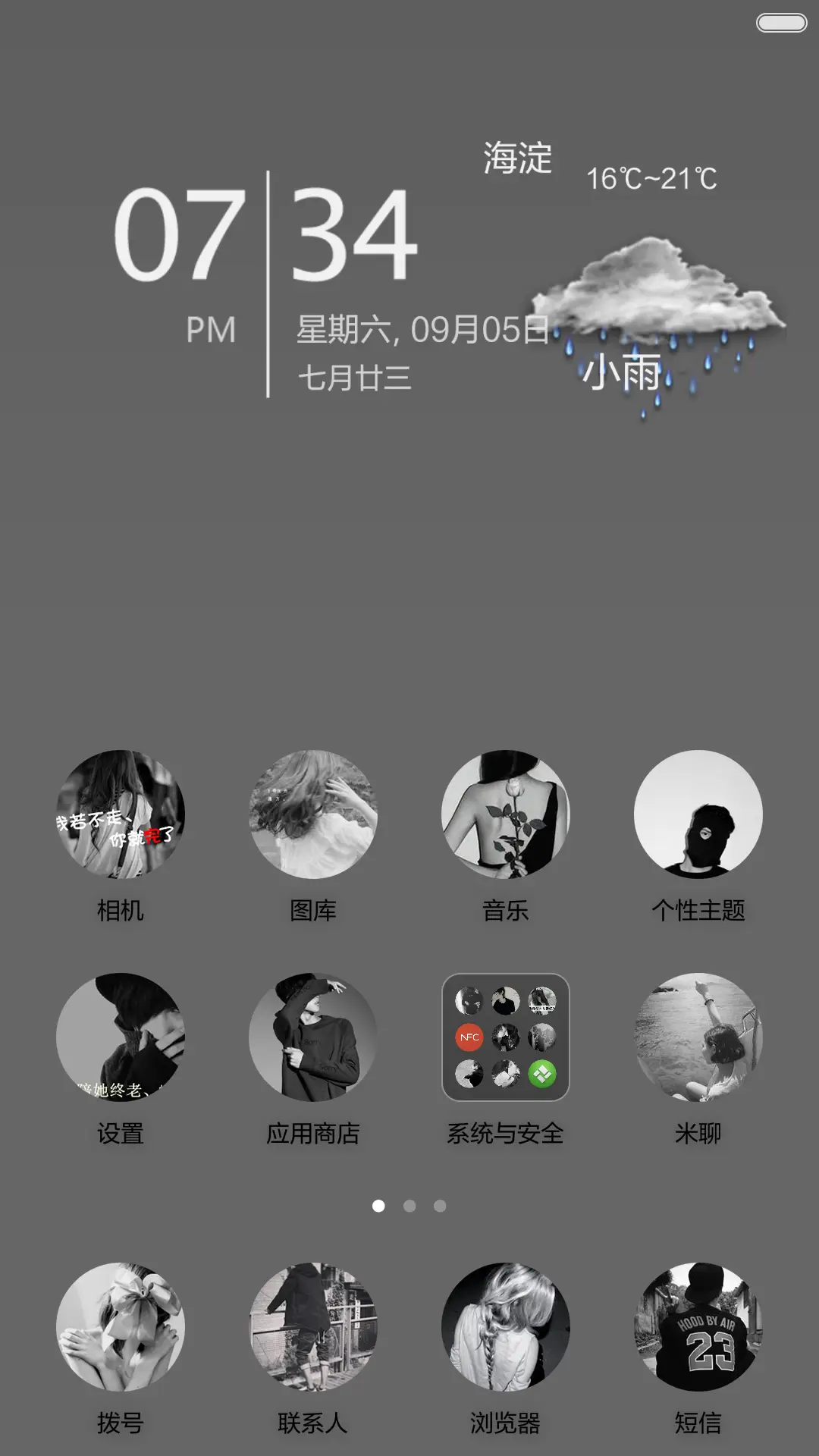This screenshot has width=819, height=1456.
Task: Open 短信 messages
Action: [x=698, y=1327]
